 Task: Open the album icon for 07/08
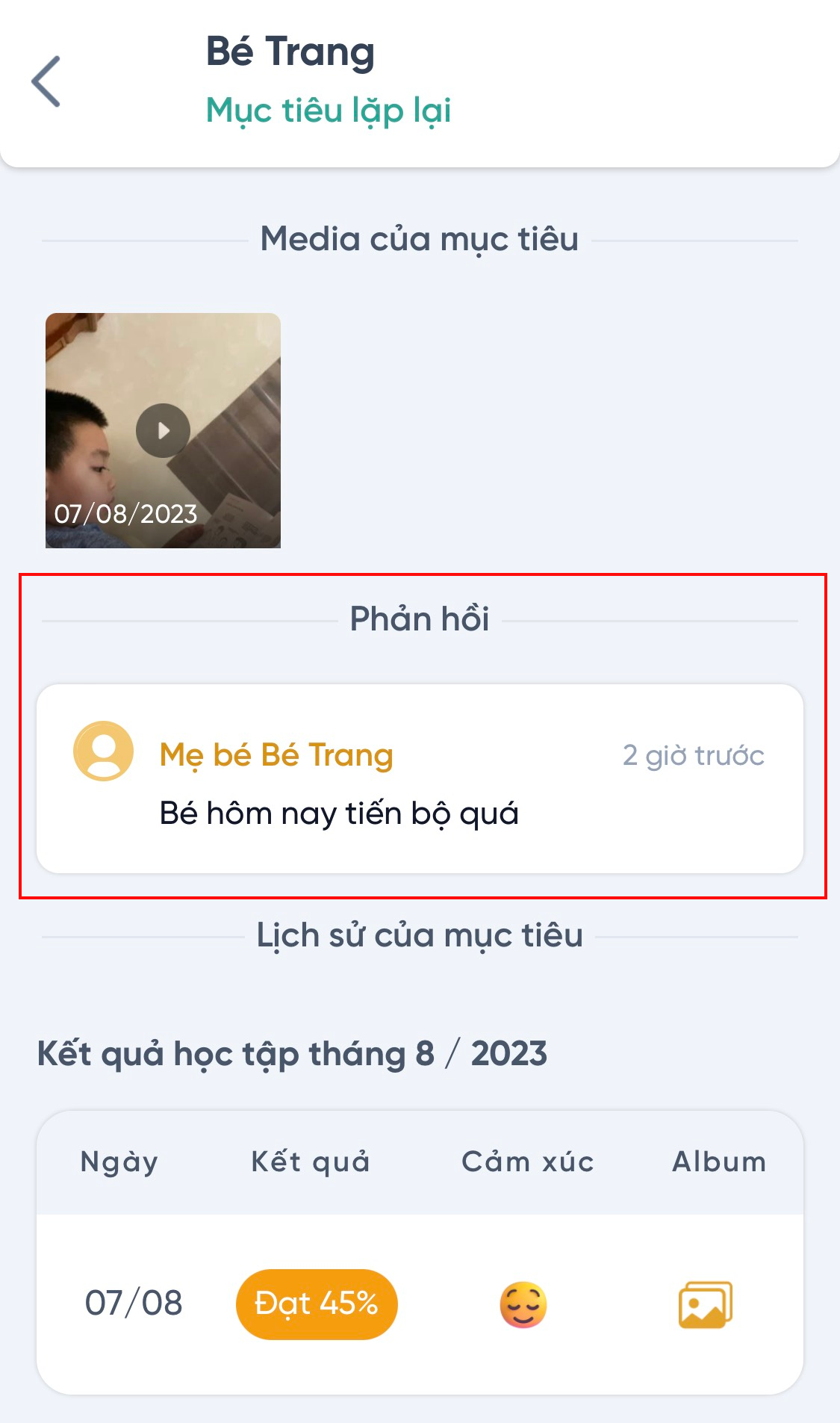(x=705, y=1305)
